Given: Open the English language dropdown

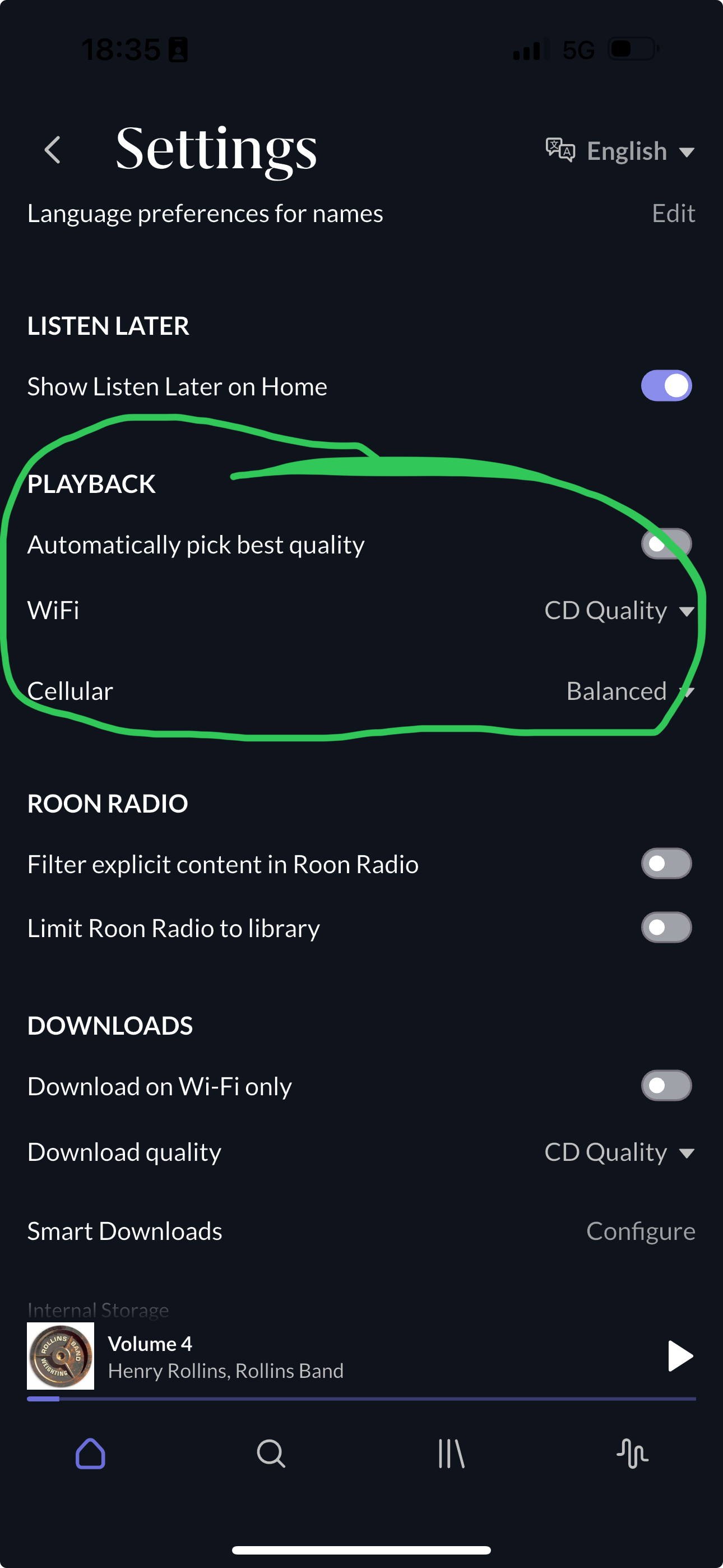Looking at the screenshot, I should click(x=620, y=151).
